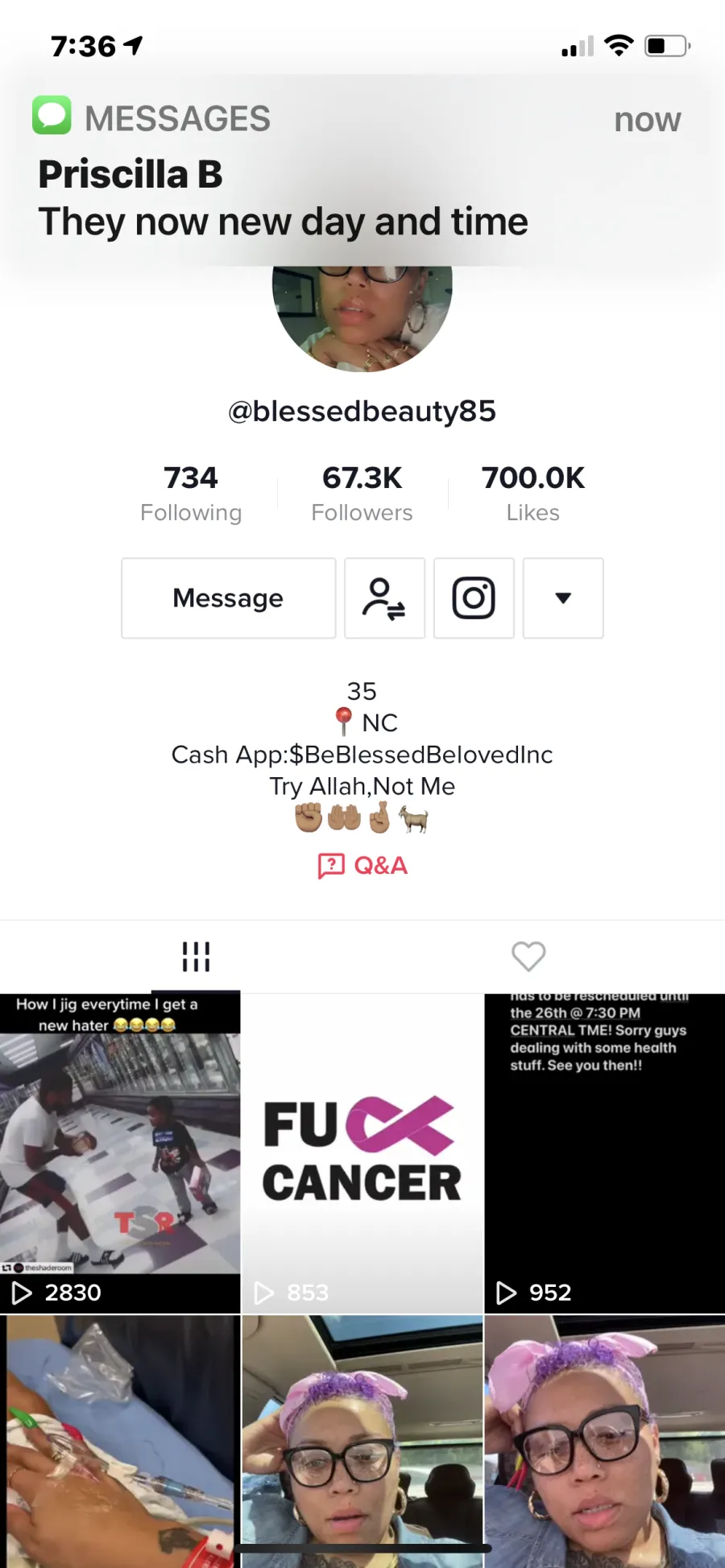Open the video showing a hand with IV
The image size is (725, 1568).
click(x=120, y=1442)
